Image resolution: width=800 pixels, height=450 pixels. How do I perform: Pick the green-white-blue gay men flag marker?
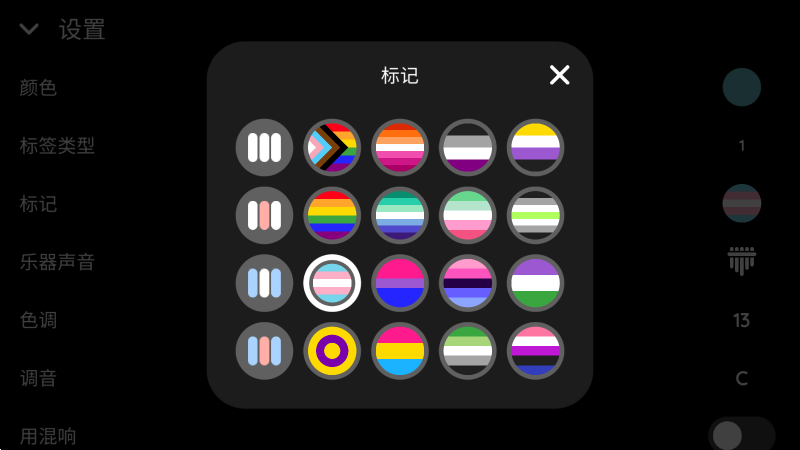pyautogui.click(x=400, y=215)
